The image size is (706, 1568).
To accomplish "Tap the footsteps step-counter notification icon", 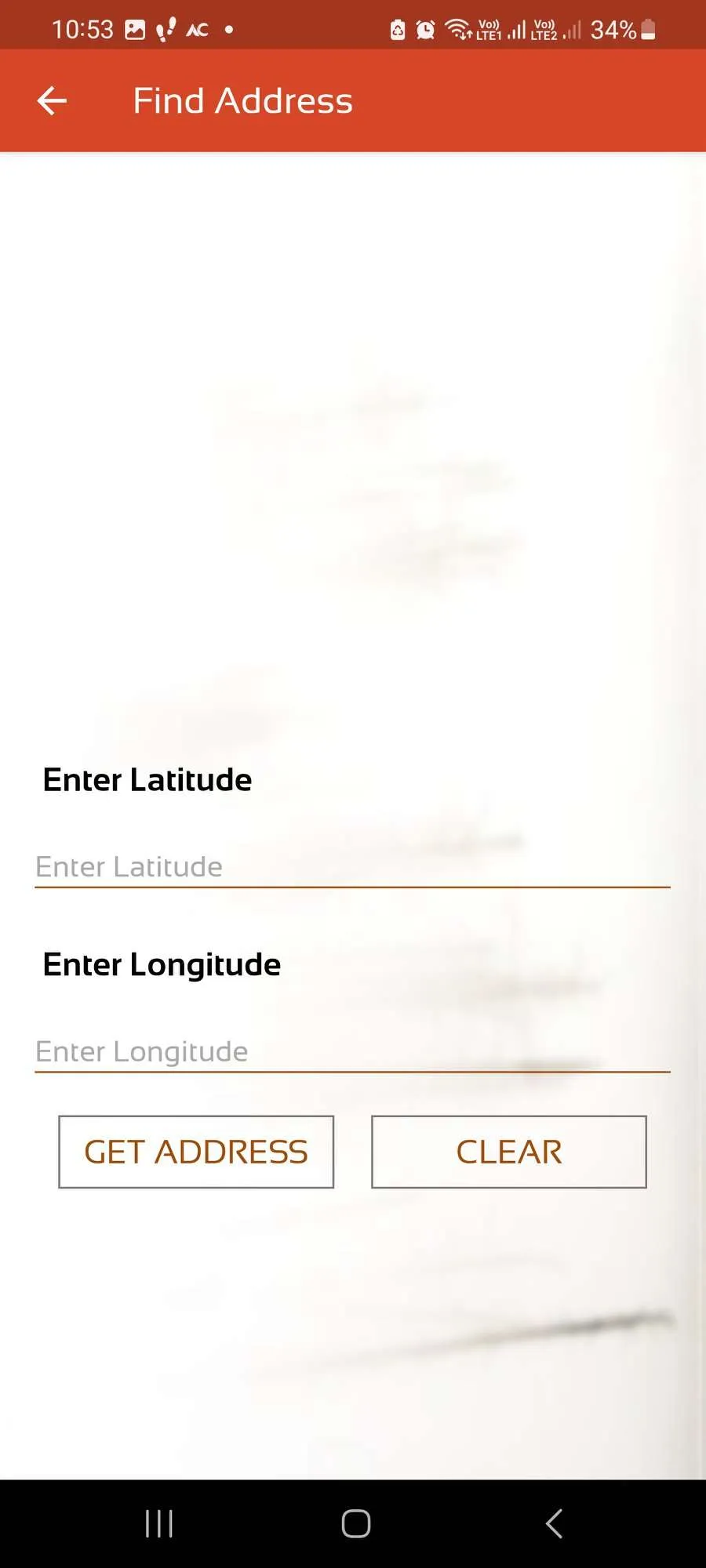I will point(165,29).
